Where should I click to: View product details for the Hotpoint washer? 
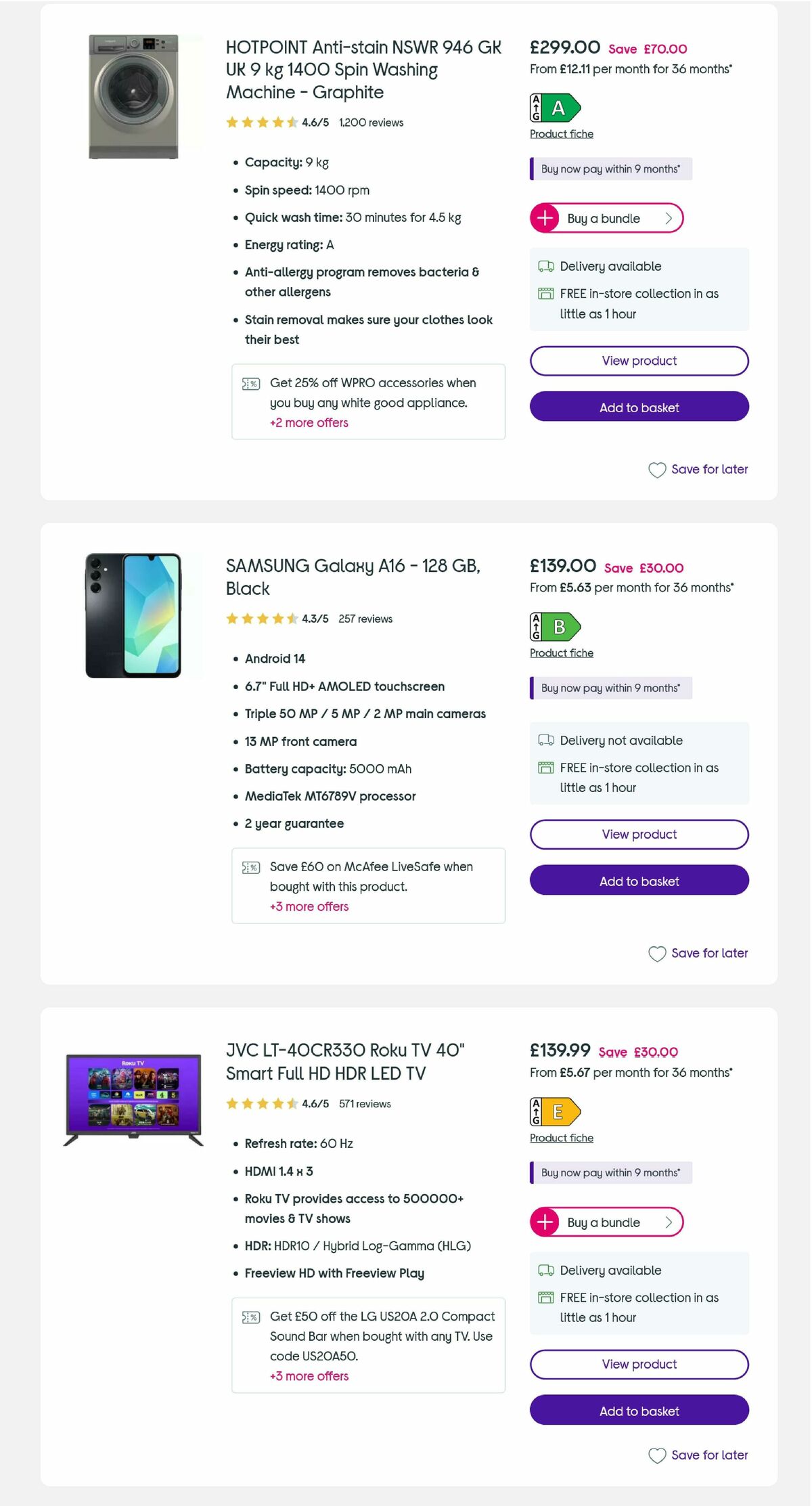pyautogui.click(x=638, y=360)
